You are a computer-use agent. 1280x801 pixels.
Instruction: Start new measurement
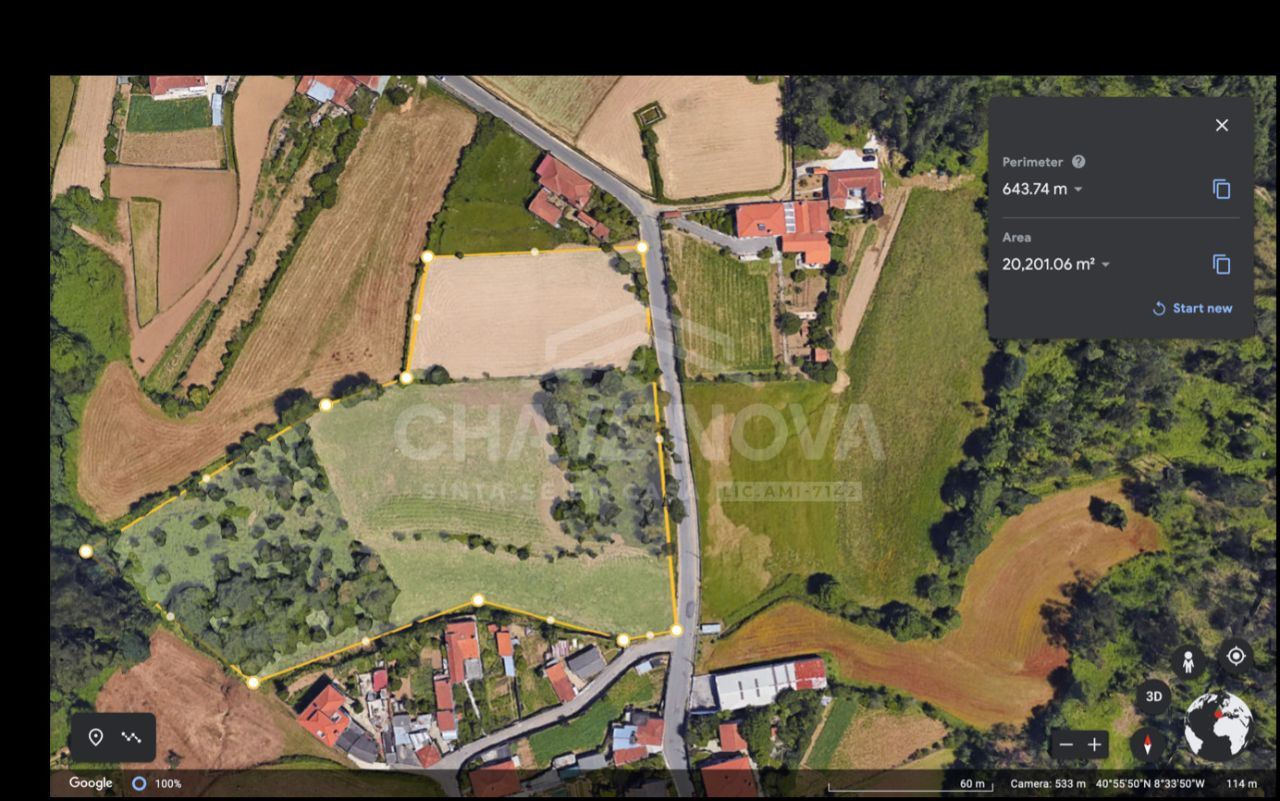tap(1192, 308)
